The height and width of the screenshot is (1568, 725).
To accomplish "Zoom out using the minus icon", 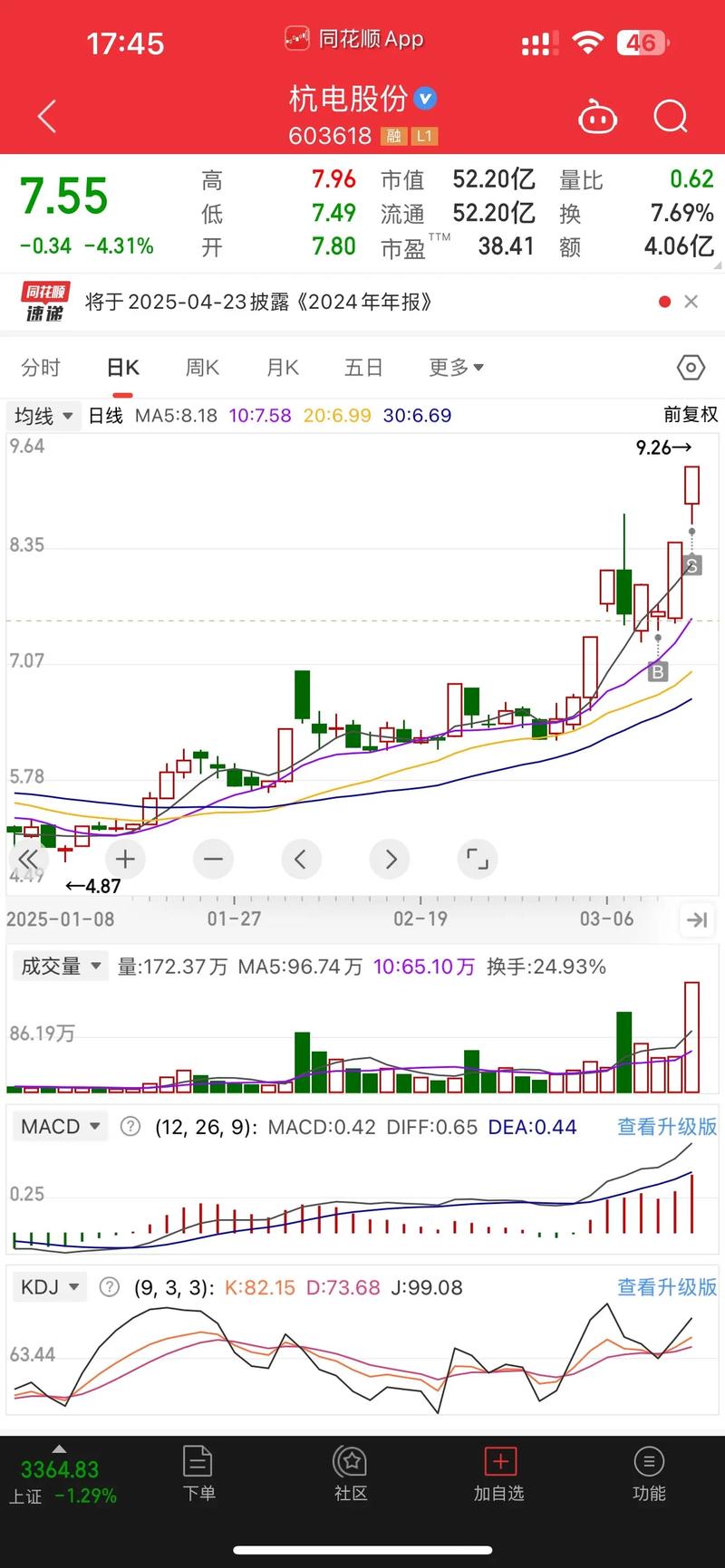I will pos(213,859).
